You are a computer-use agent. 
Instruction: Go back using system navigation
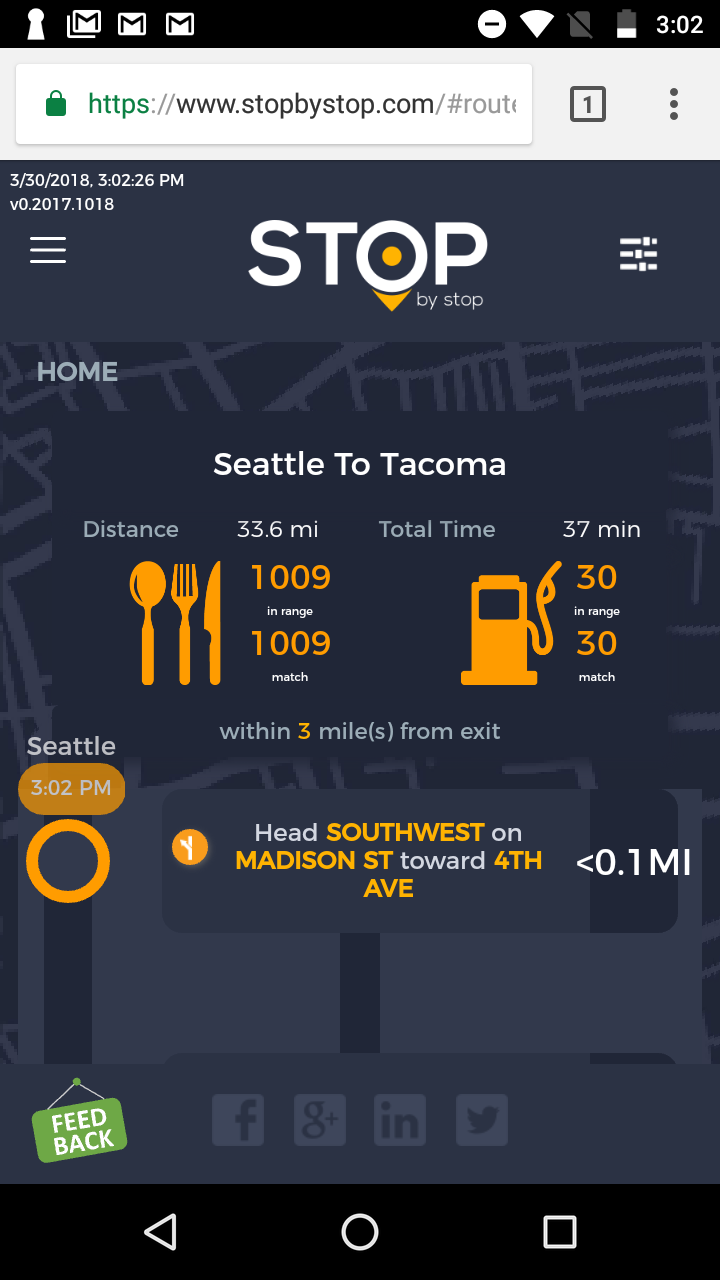pos(160,1232)
